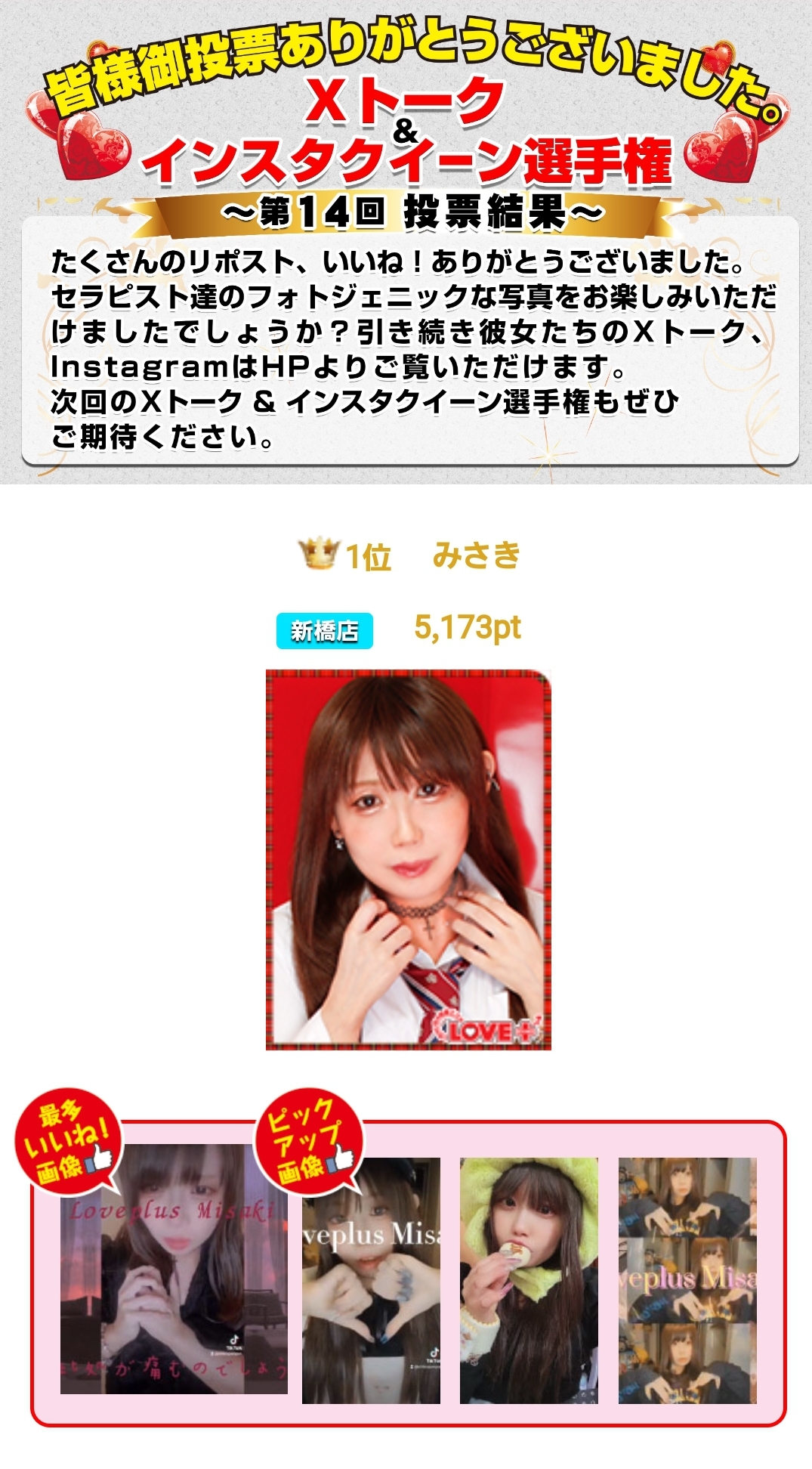Open the triple-collage thumbnail
The image size is (812, 1469).
point(687,1281)
